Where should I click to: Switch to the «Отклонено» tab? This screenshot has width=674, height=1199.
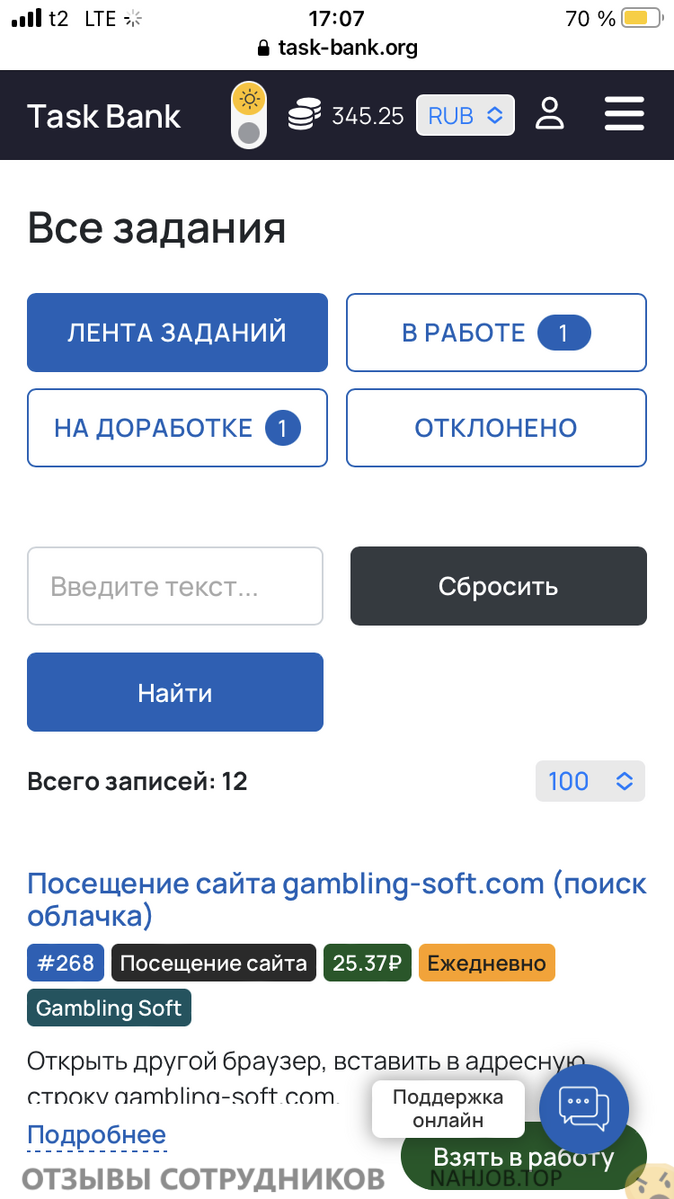tap(496, 428)
